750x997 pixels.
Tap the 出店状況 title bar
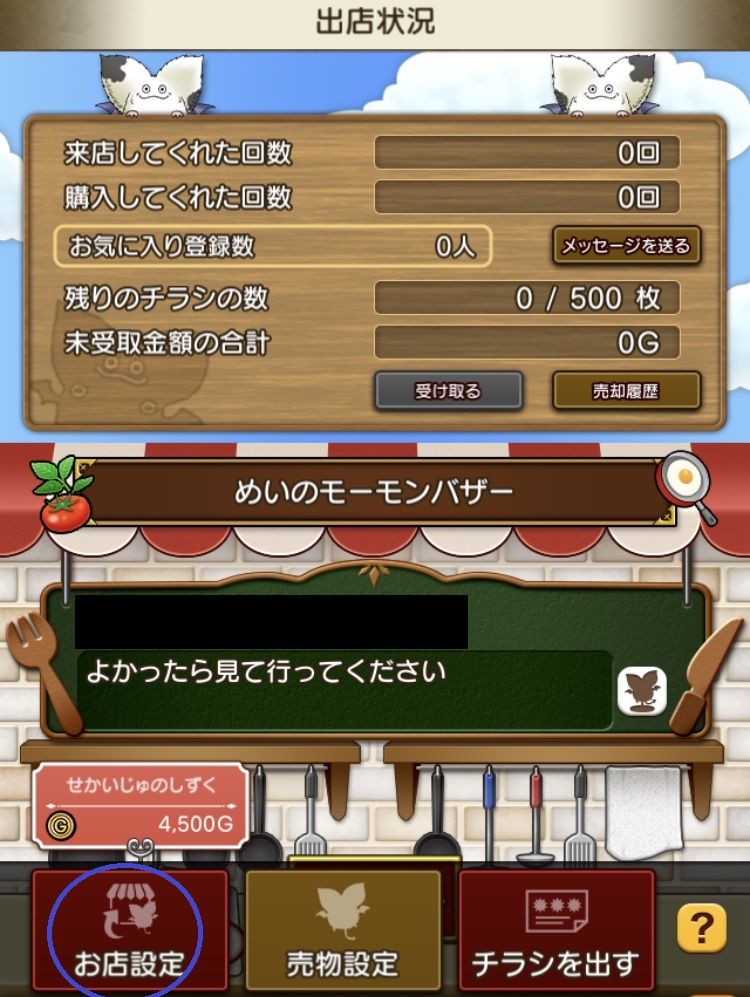click(375, 16)
